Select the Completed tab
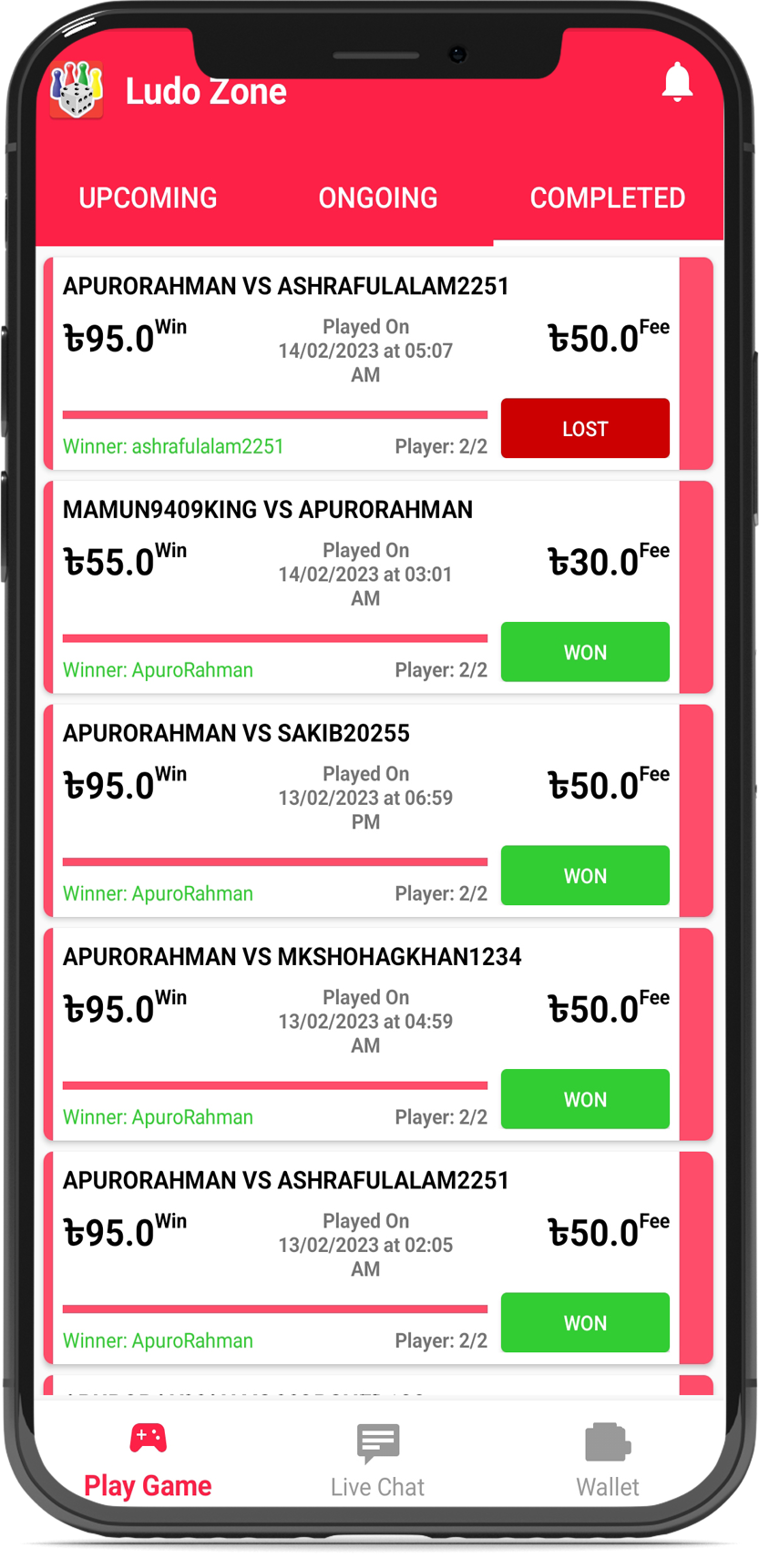 [x=607, y=199]
